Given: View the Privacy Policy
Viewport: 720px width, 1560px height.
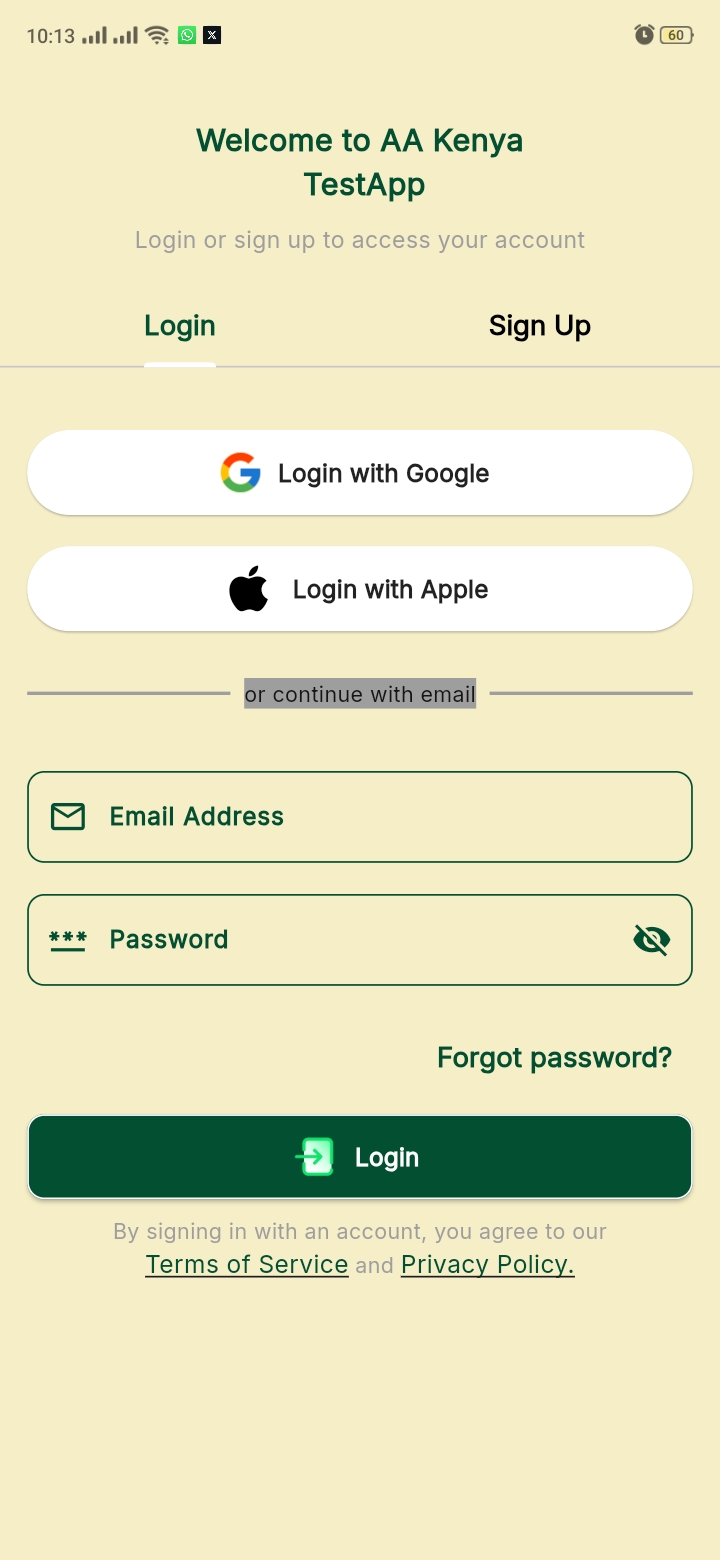Looking at the screenshot, I should (487, 1264).
